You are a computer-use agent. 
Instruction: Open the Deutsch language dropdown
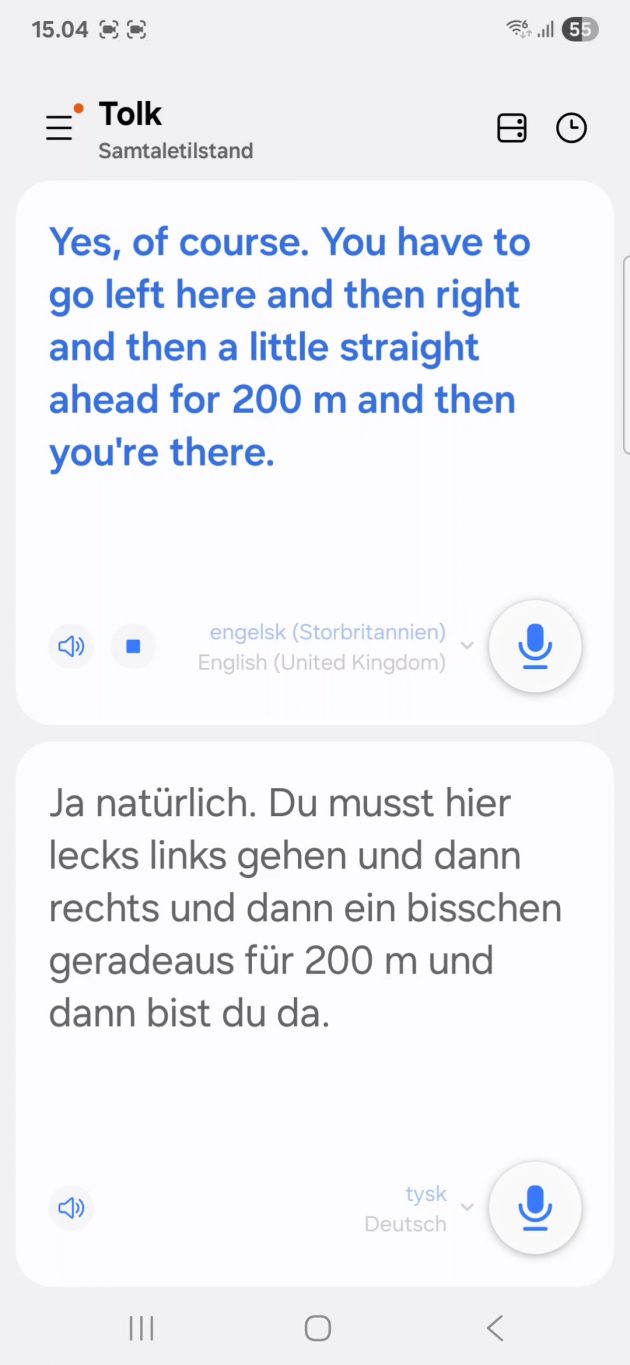pos(419,1209)
